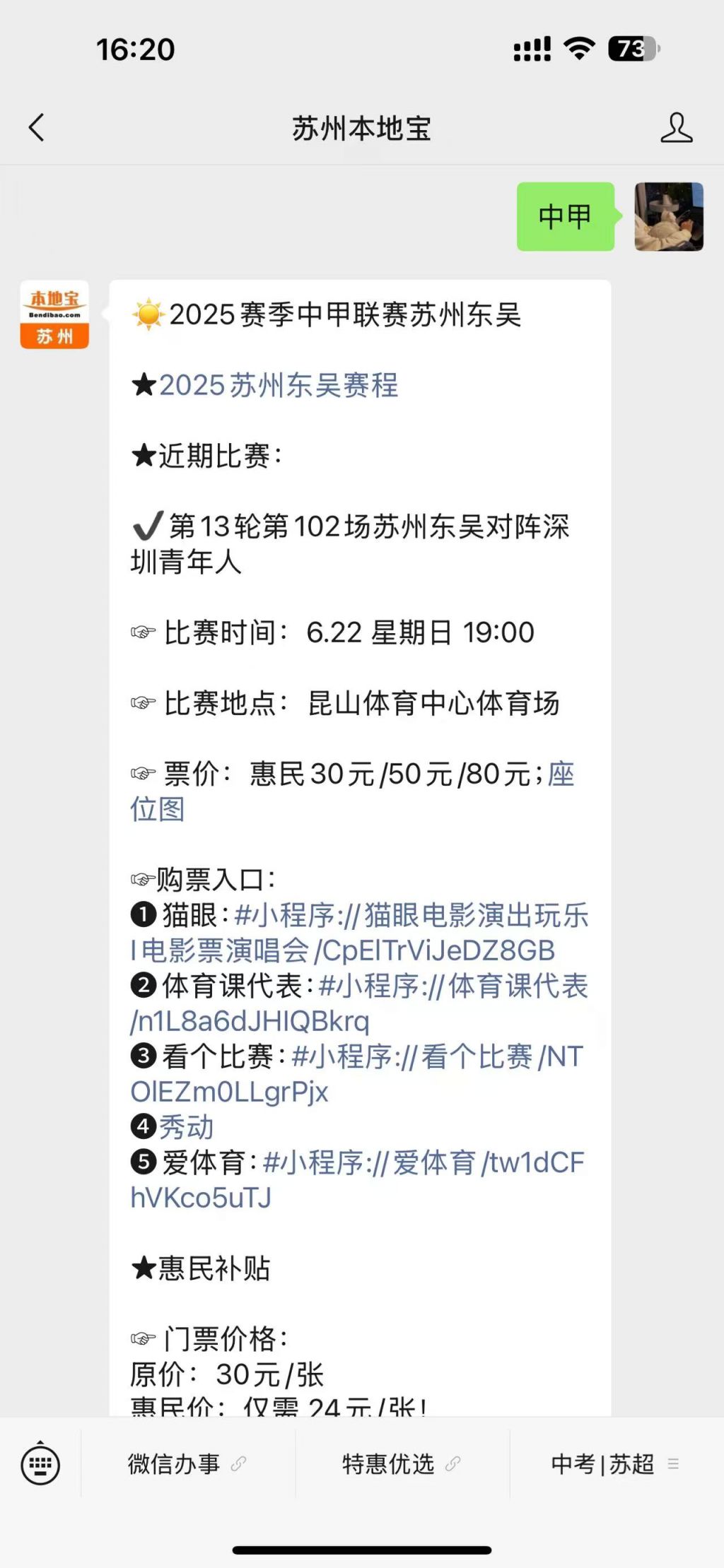Go back using the top-left arrow
This screenshot has width=724, height=1568.
click(37, 128)
